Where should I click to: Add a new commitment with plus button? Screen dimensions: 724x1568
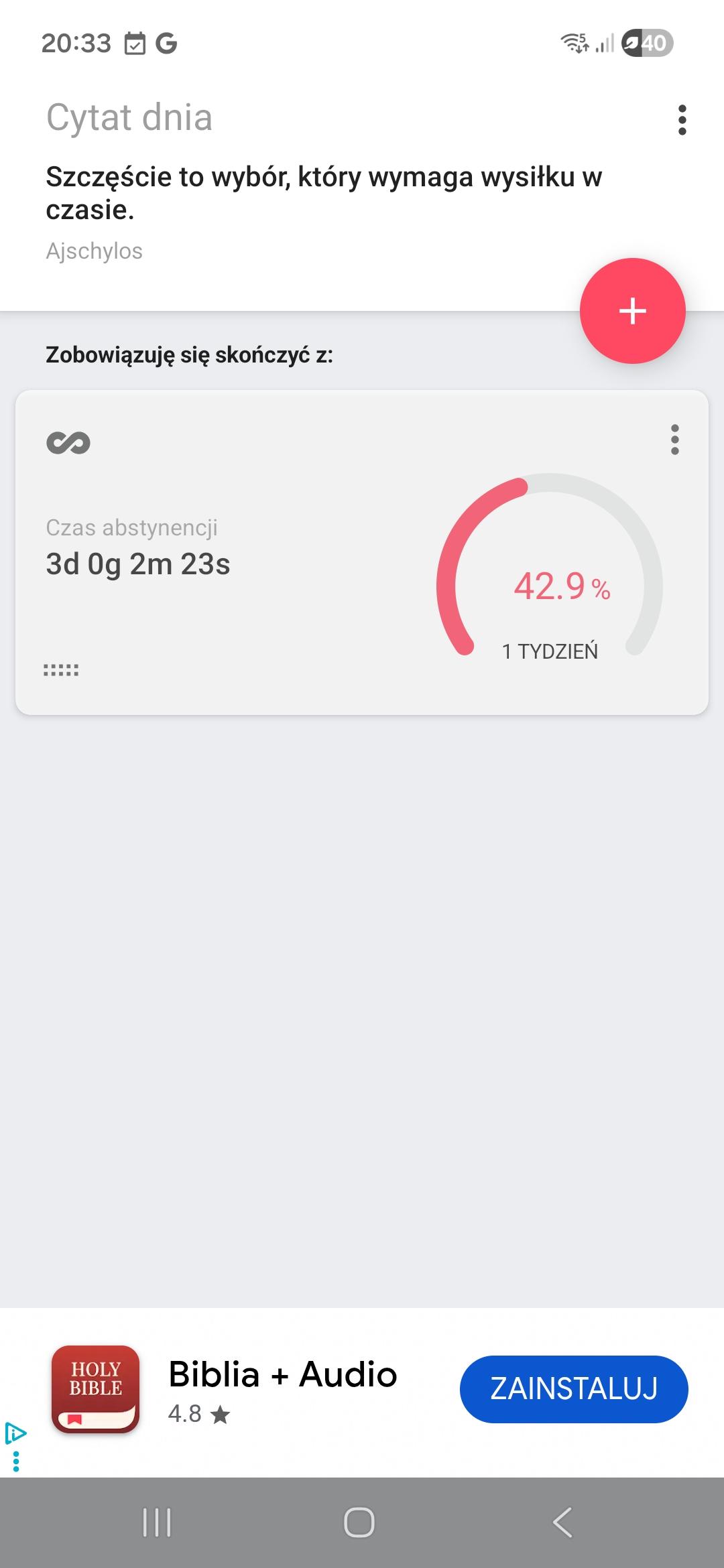click(632, 311)
